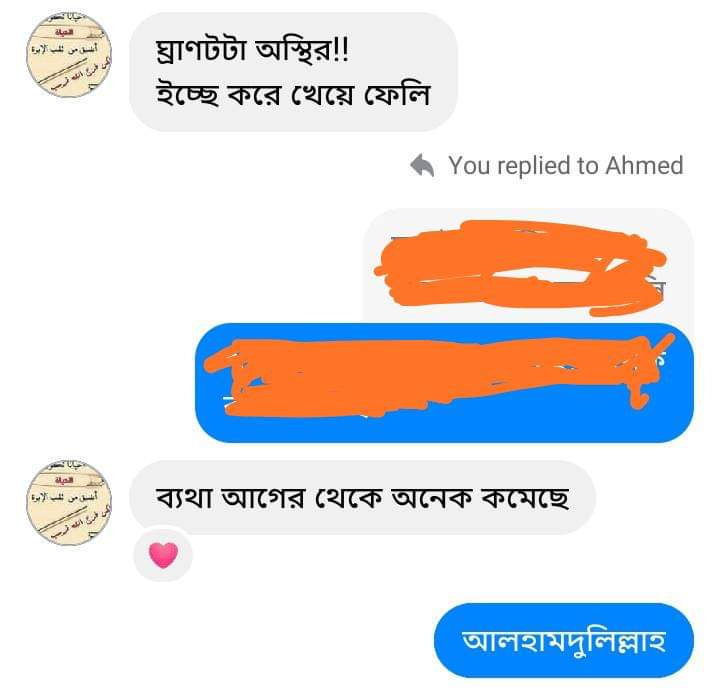Screen dimensions: 720x698
Task: Open the heart reaction on the pain message
Action: [162, 555]
